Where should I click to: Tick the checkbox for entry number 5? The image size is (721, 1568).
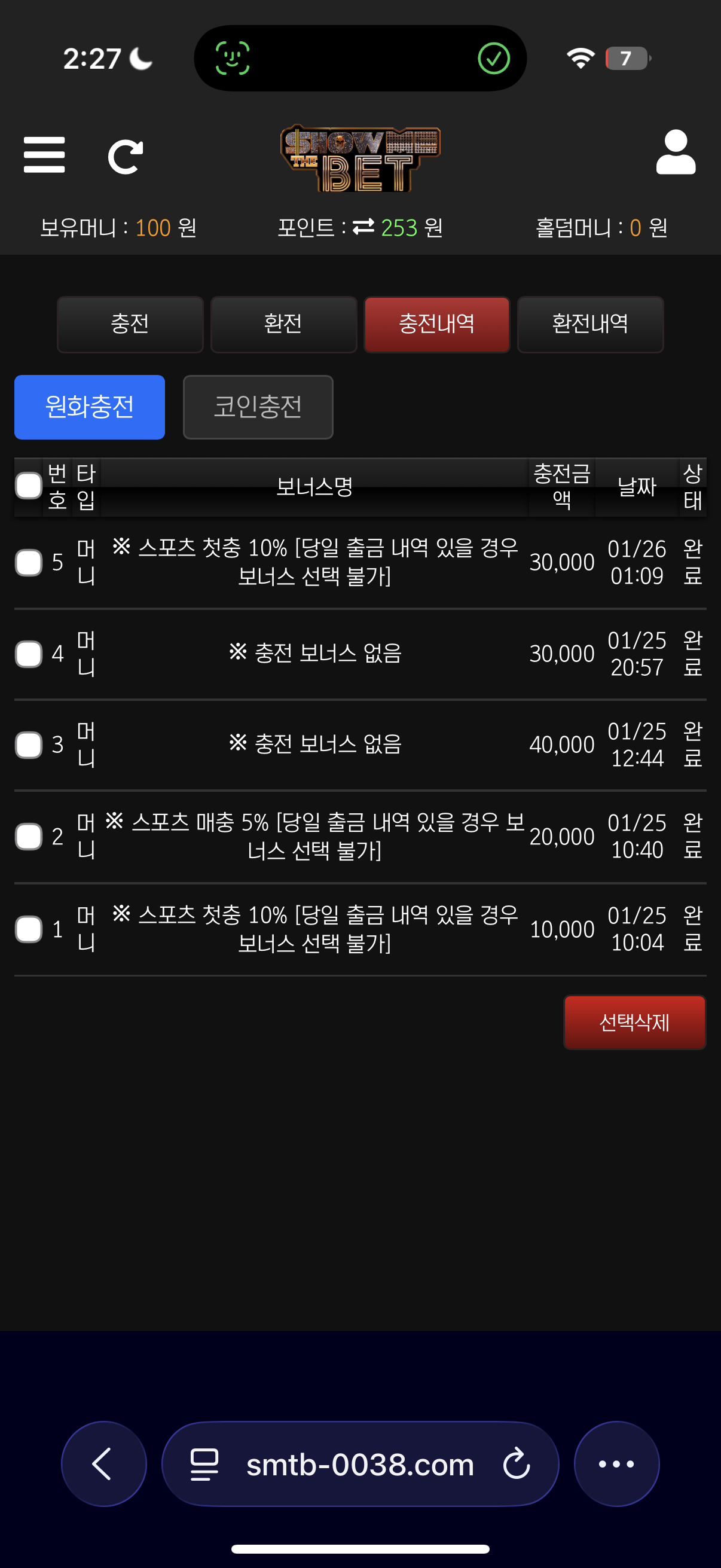click(29, 562)
